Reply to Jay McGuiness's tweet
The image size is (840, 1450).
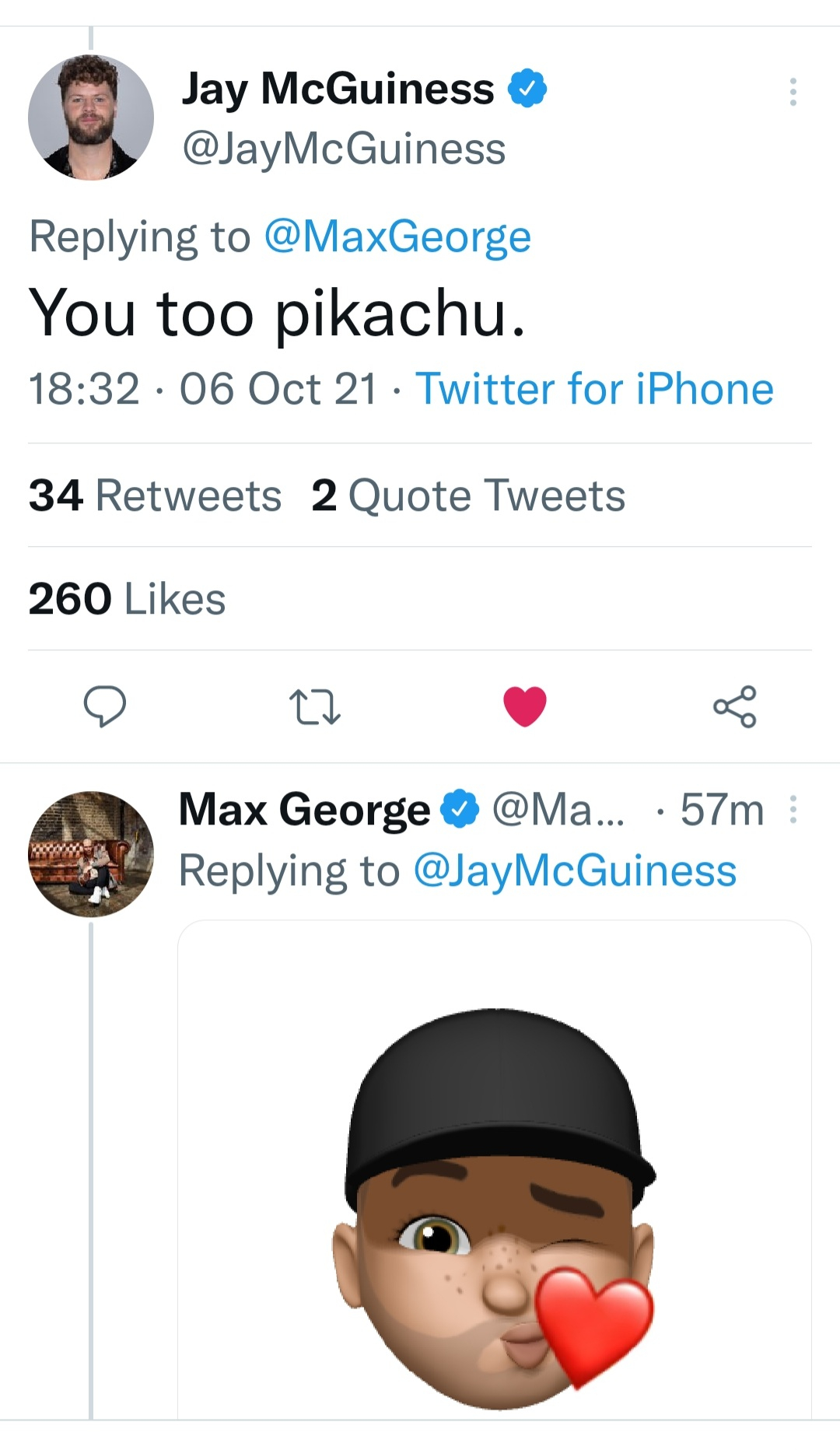[105, 706]
